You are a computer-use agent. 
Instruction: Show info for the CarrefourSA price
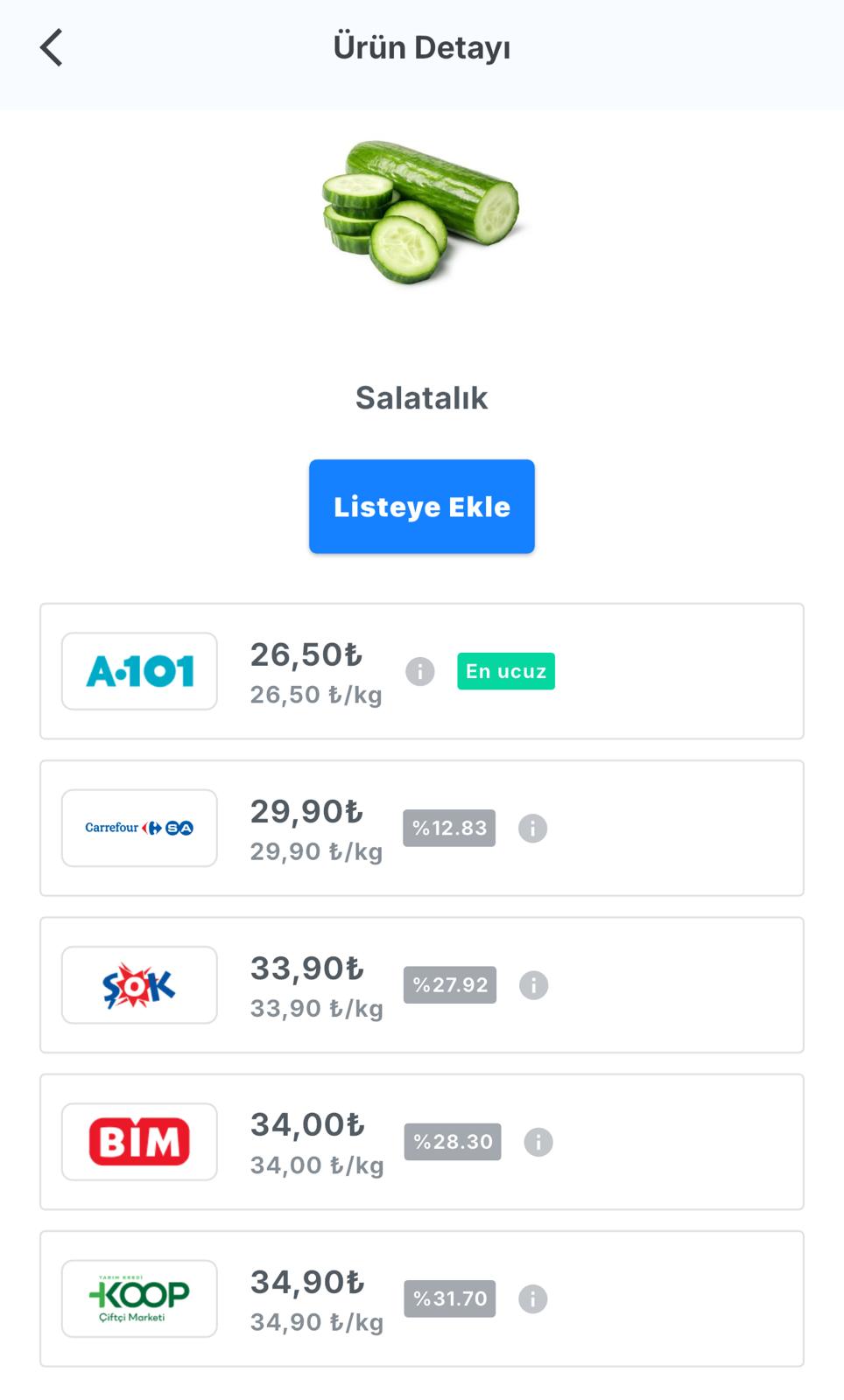click(x=532, y=829)
